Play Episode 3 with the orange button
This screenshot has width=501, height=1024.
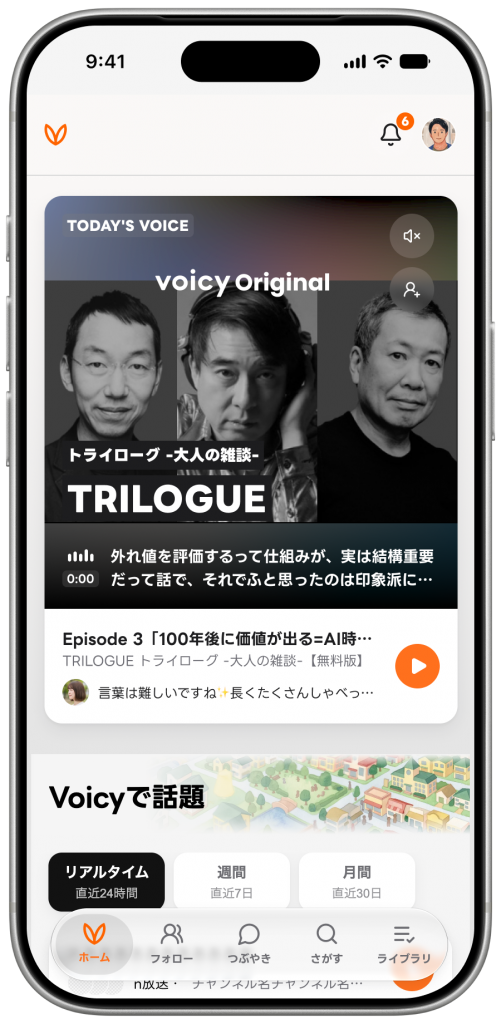coord(417,666)
